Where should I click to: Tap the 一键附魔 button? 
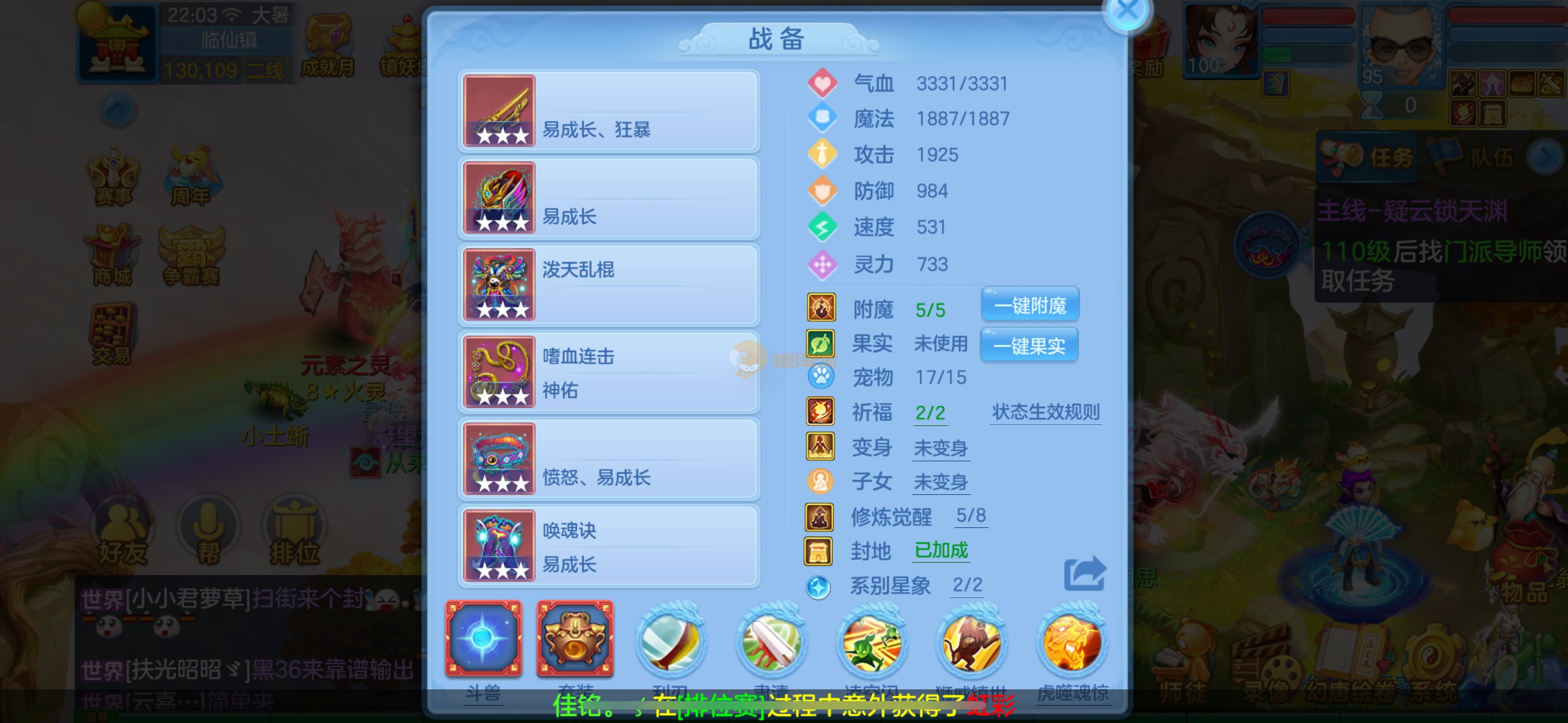1030,305
